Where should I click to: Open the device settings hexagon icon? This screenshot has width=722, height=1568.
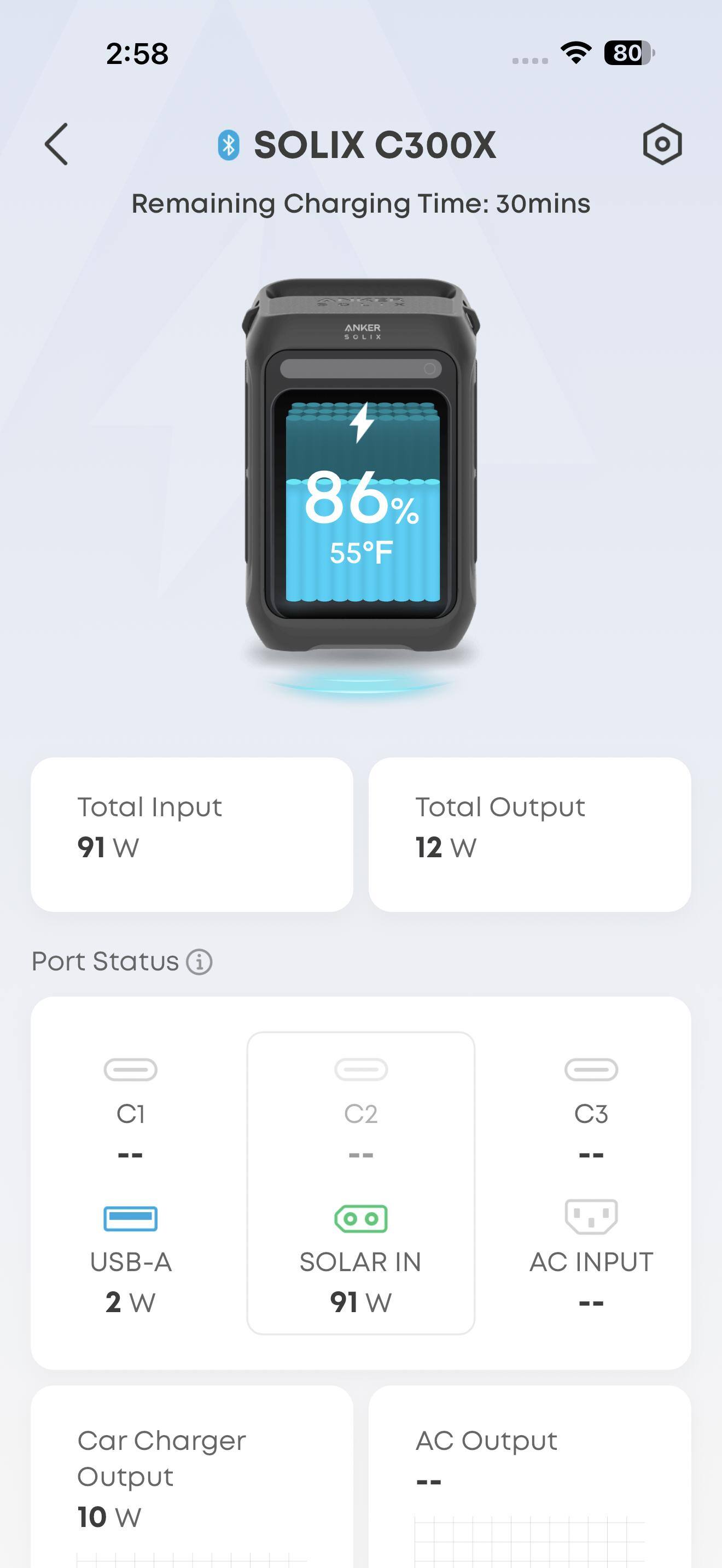(662, 144)
